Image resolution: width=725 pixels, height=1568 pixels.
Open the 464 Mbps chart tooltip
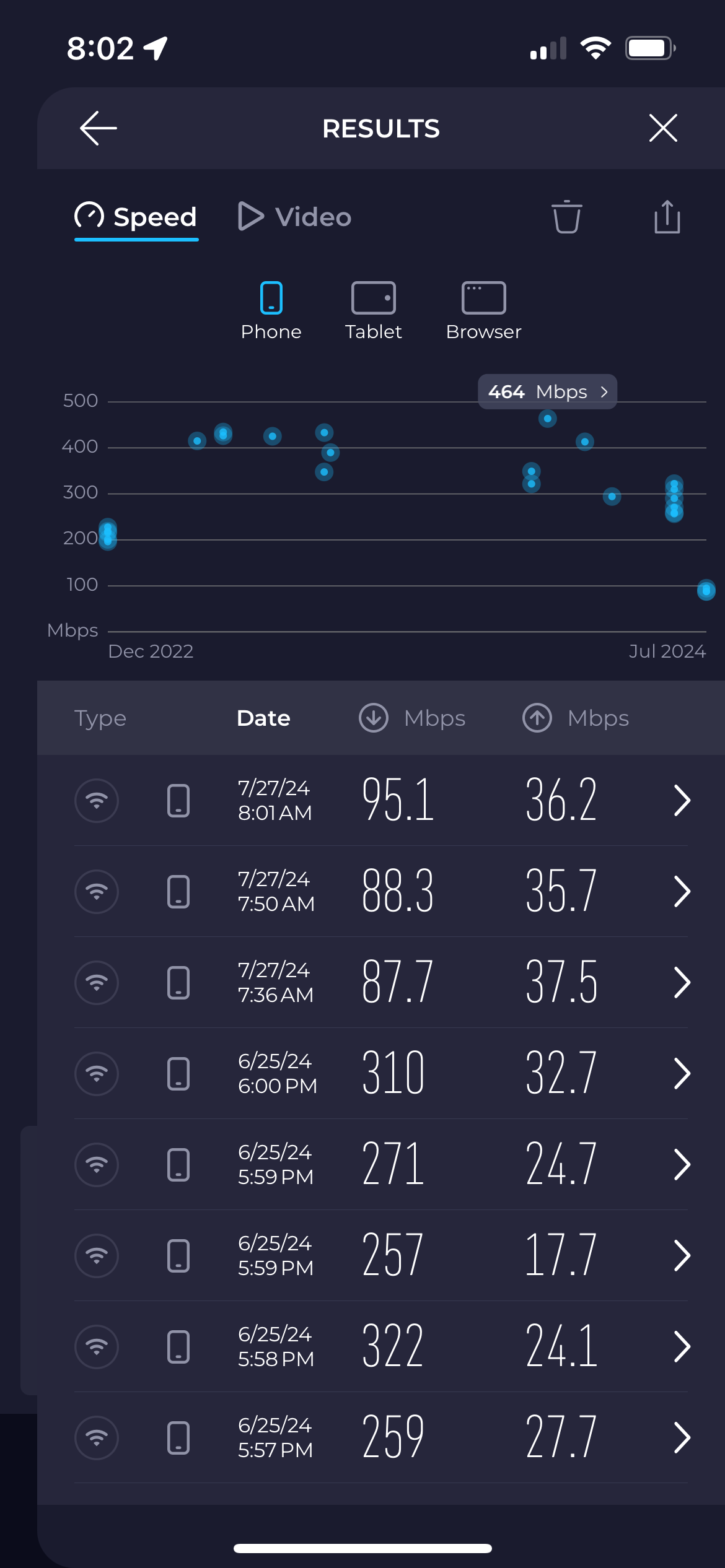[x=547, y=391]
